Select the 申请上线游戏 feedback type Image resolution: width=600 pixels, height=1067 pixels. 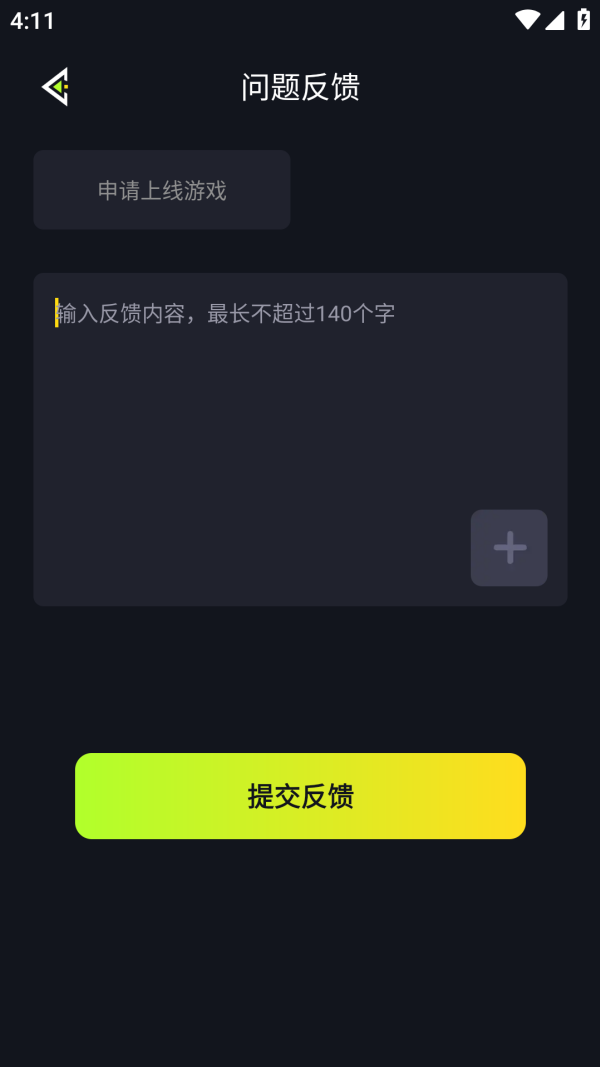click(162, 190)
